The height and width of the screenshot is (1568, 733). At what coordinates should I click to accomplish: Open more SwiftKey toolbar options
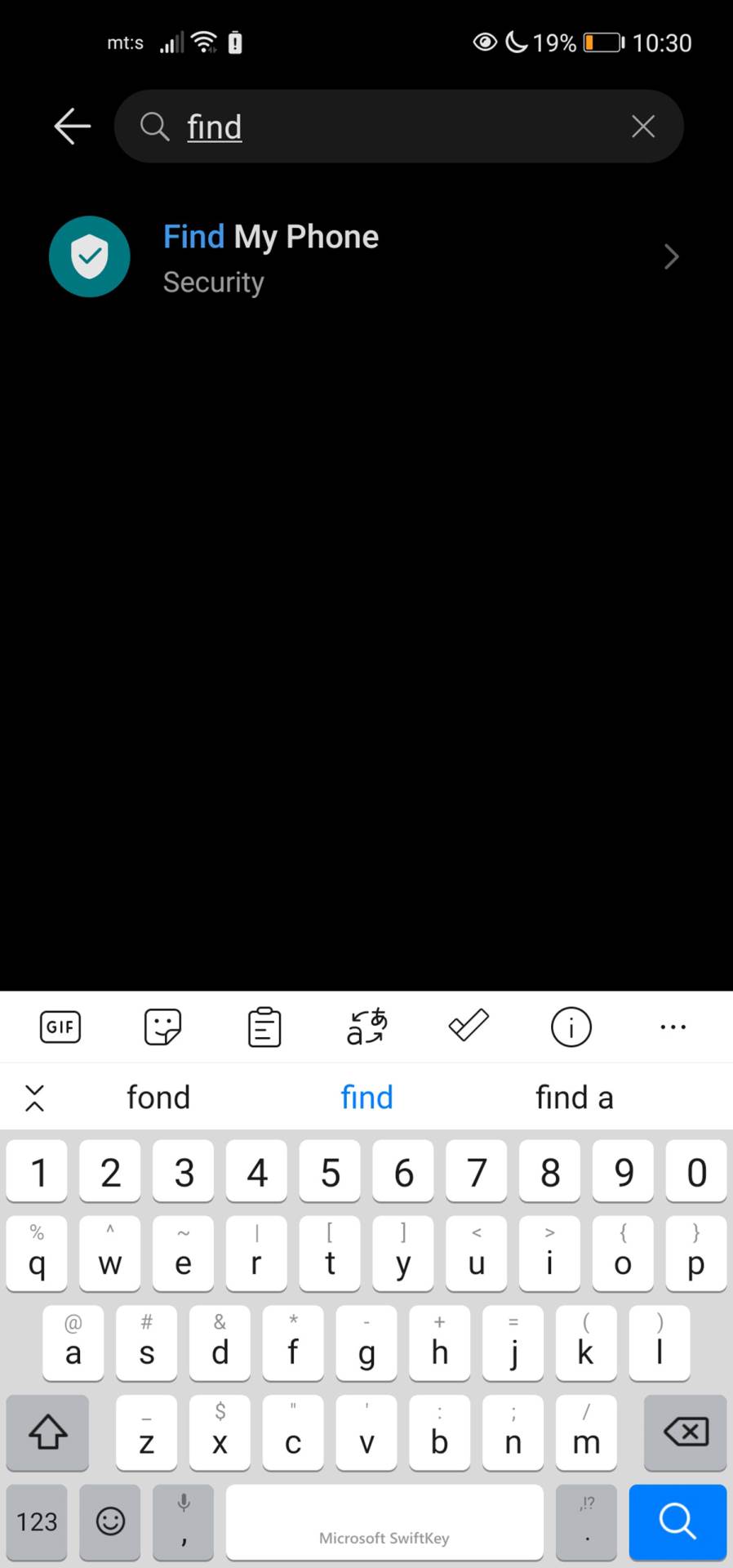(672, 1027)
